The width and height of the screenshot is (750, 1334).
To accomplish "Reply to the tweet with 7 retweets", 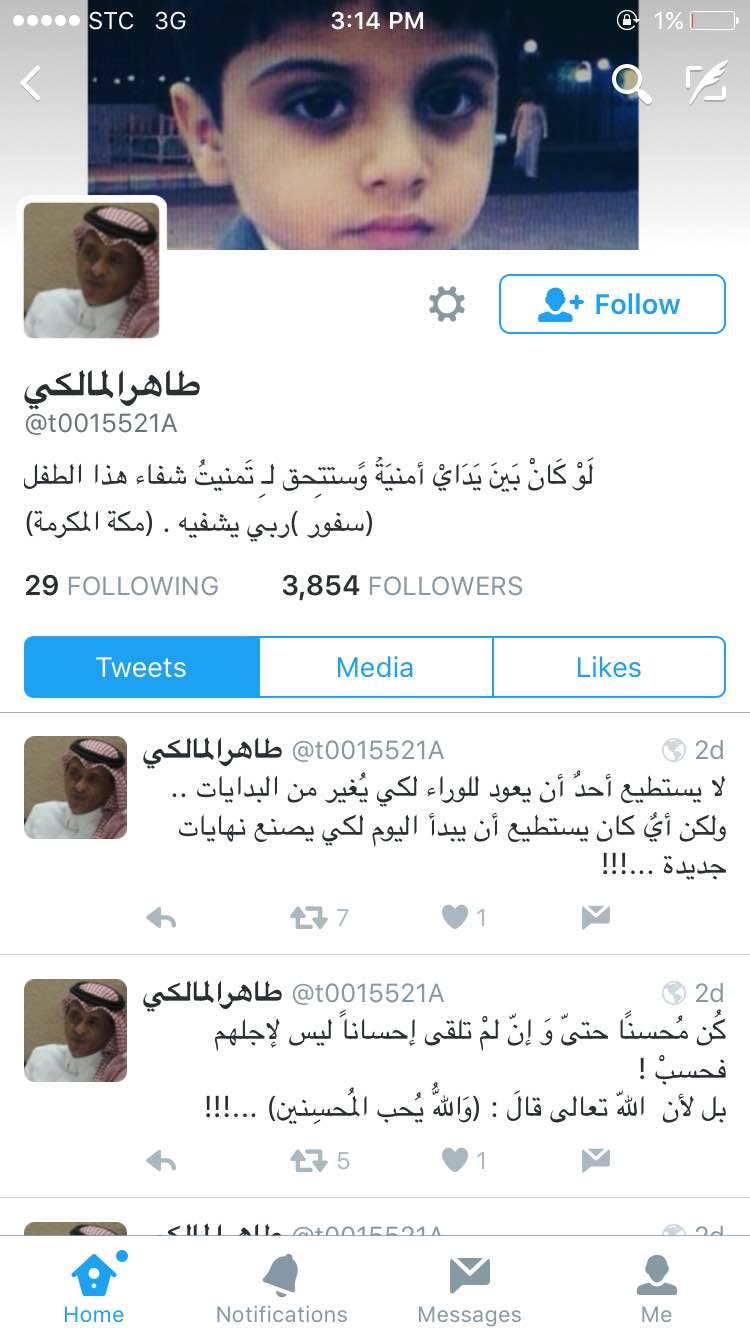I will (161, 918).
